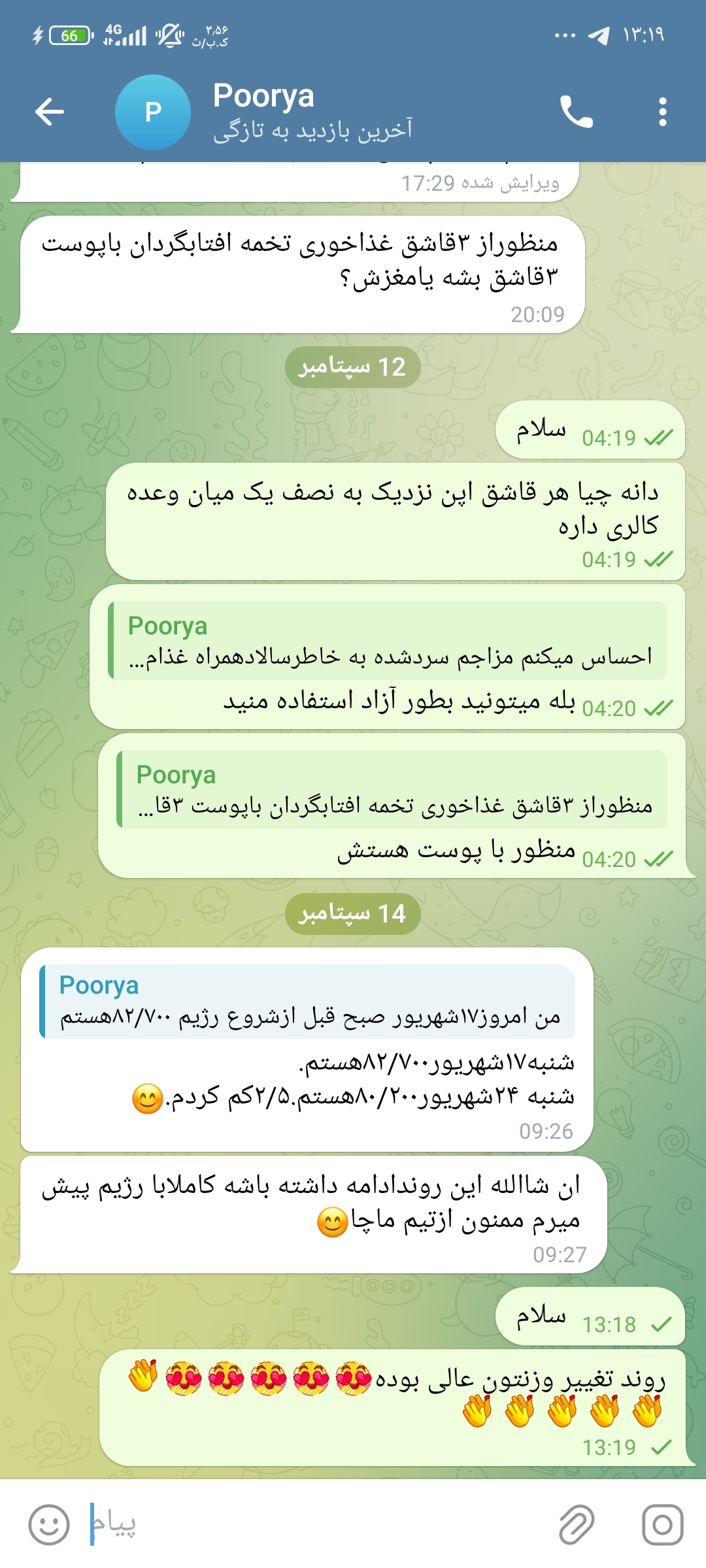Image resolution: width=706 pixels, height=1568 pixels.
Task: Go back with the header arrow
Action: point(50,112)
